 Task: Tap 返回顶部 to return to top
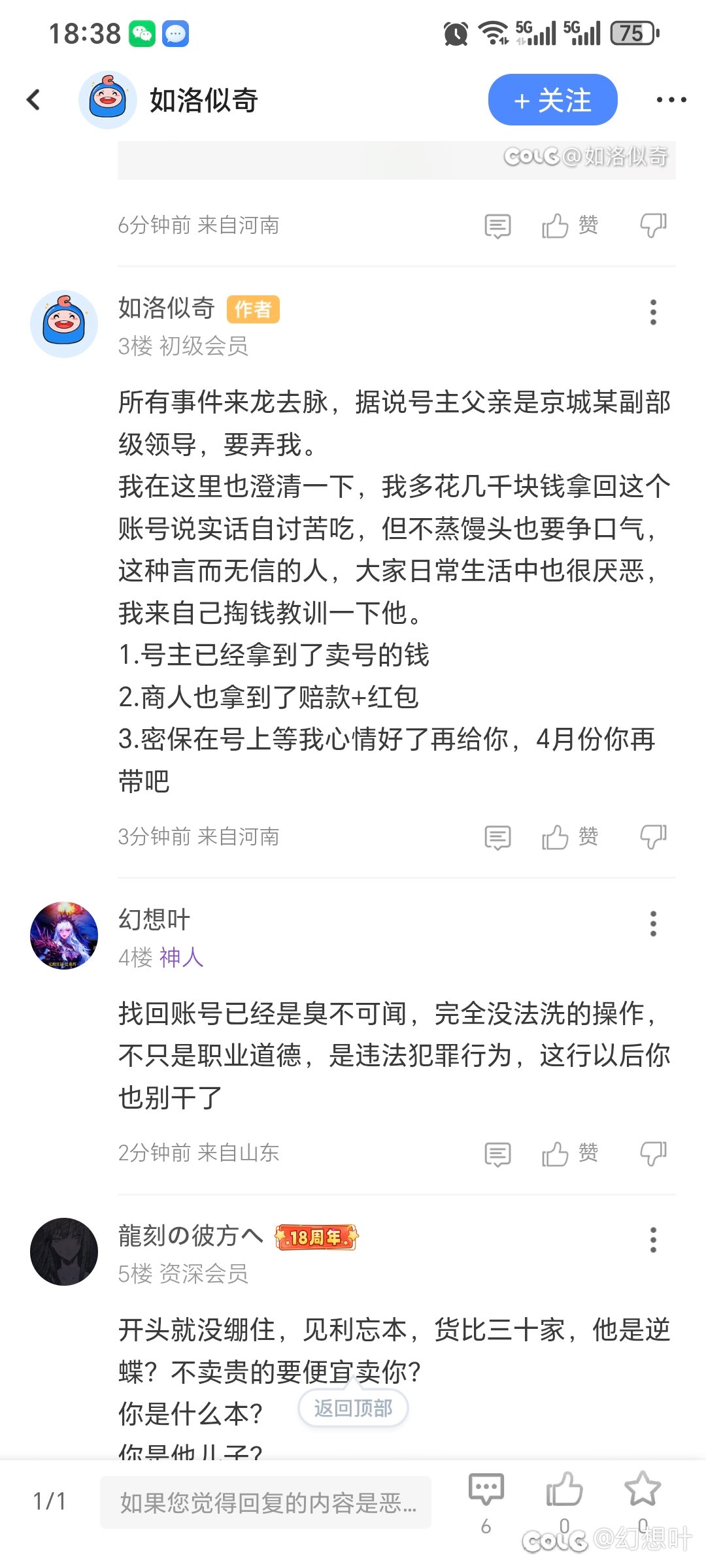353,1408
